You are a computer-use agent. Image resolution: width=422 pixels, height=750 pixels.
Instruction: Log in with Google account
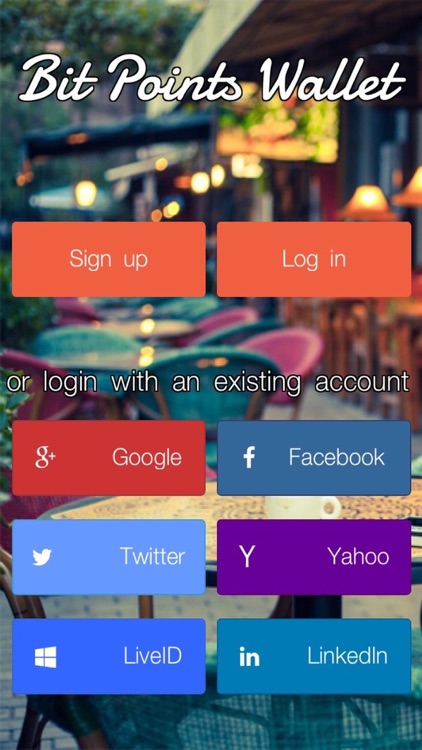point(109,458)
